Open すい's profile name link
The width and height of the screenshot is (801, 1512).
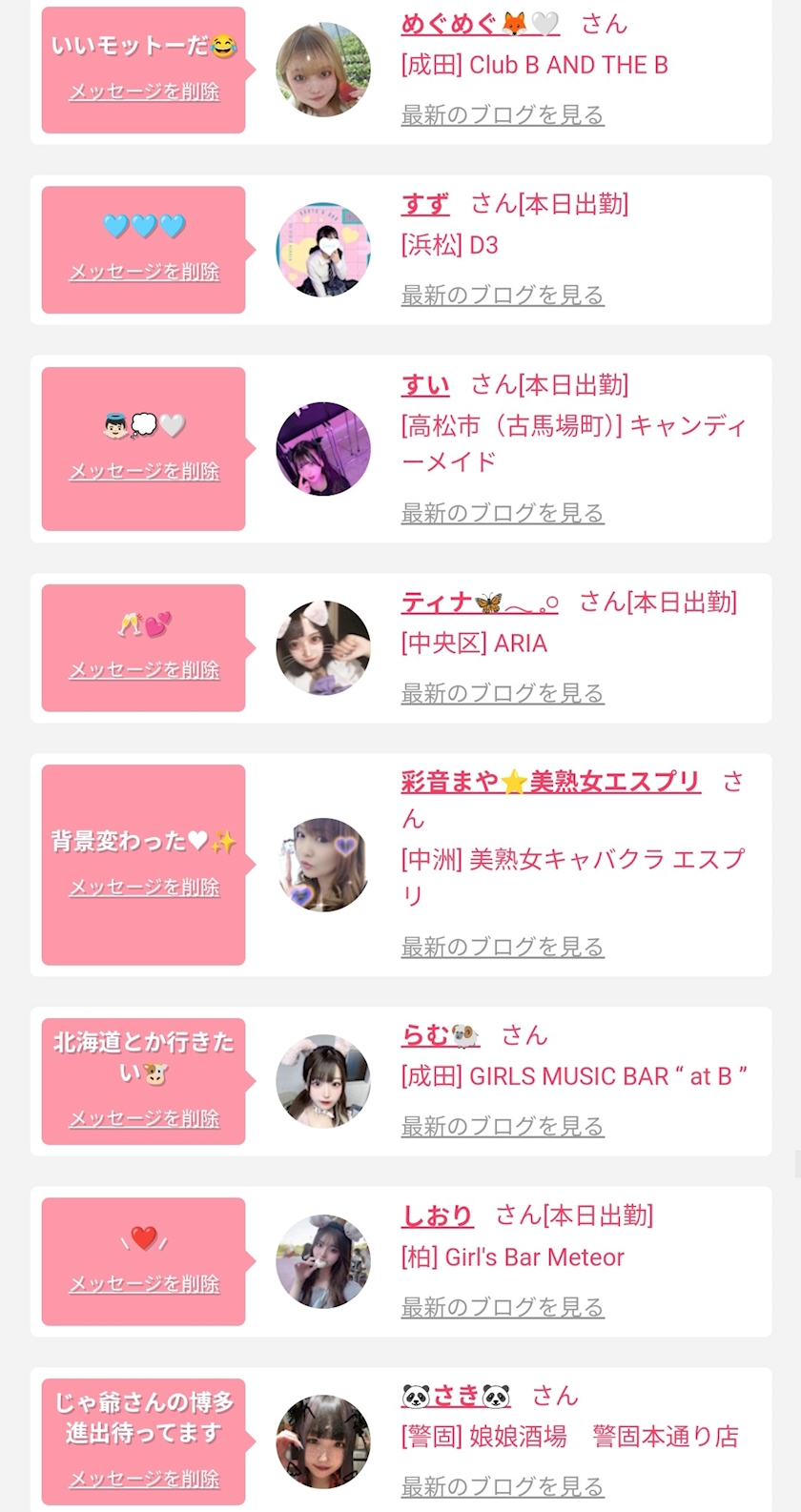pyautogui.click(x=425, y=385)
